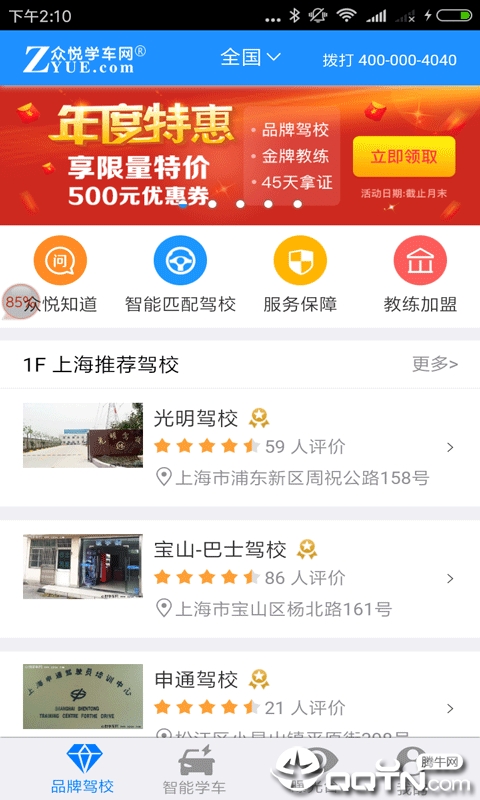Image resolution: width=480 pixels, height=800 pixels.
Task: View 更多 recommended Shanghai driving schools
Action: pos(435,364)
